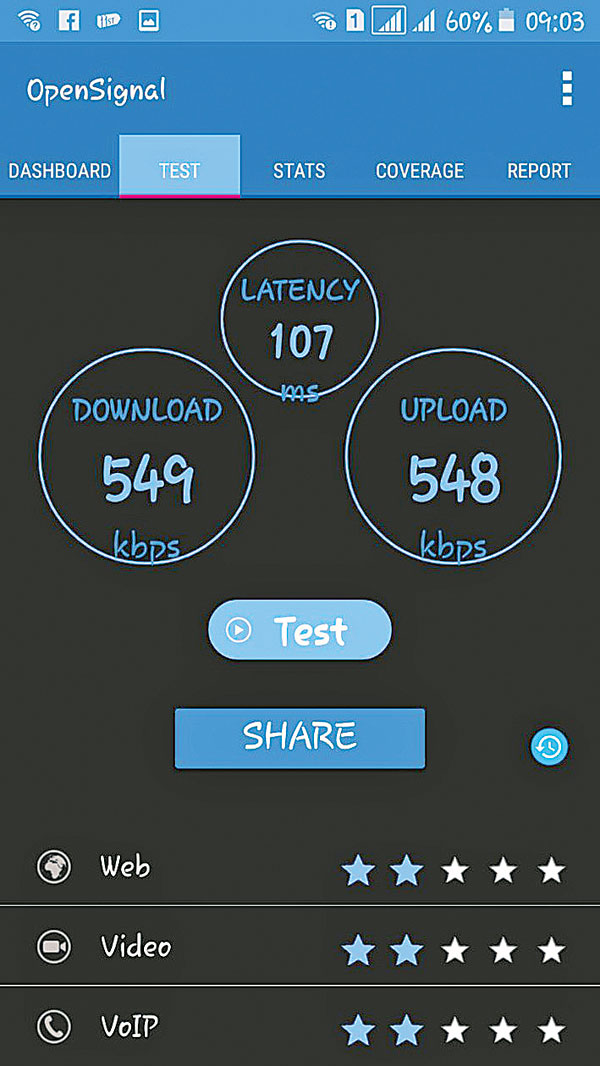Image resolution: width=600 pixels, height=1066 pixels.
Task: Select the Test tab
Action: pos(179,170)
